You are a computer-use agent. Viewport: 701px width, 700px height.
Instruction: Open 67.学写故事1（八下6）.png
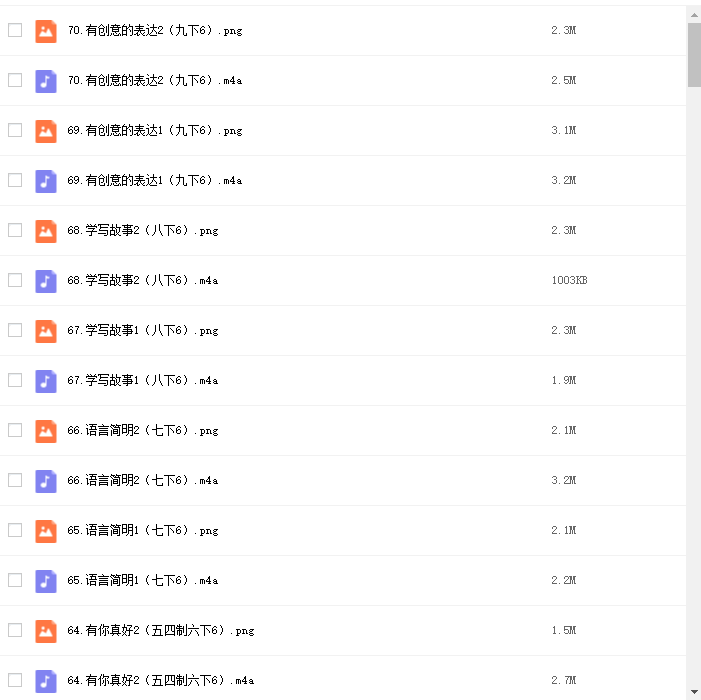142,331
